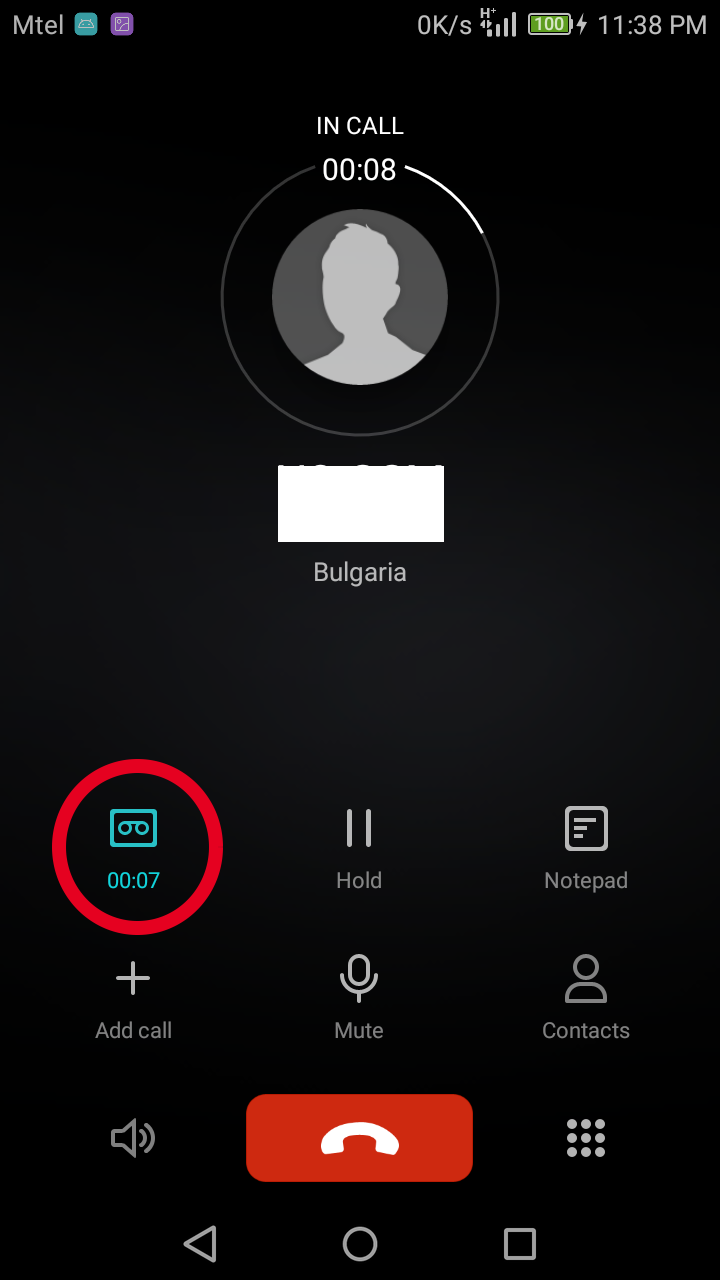Viewport: 720px width, 1280px height.
Task: Open the Notepad during call
Action: pyautogui.click(x=586, y=846)
